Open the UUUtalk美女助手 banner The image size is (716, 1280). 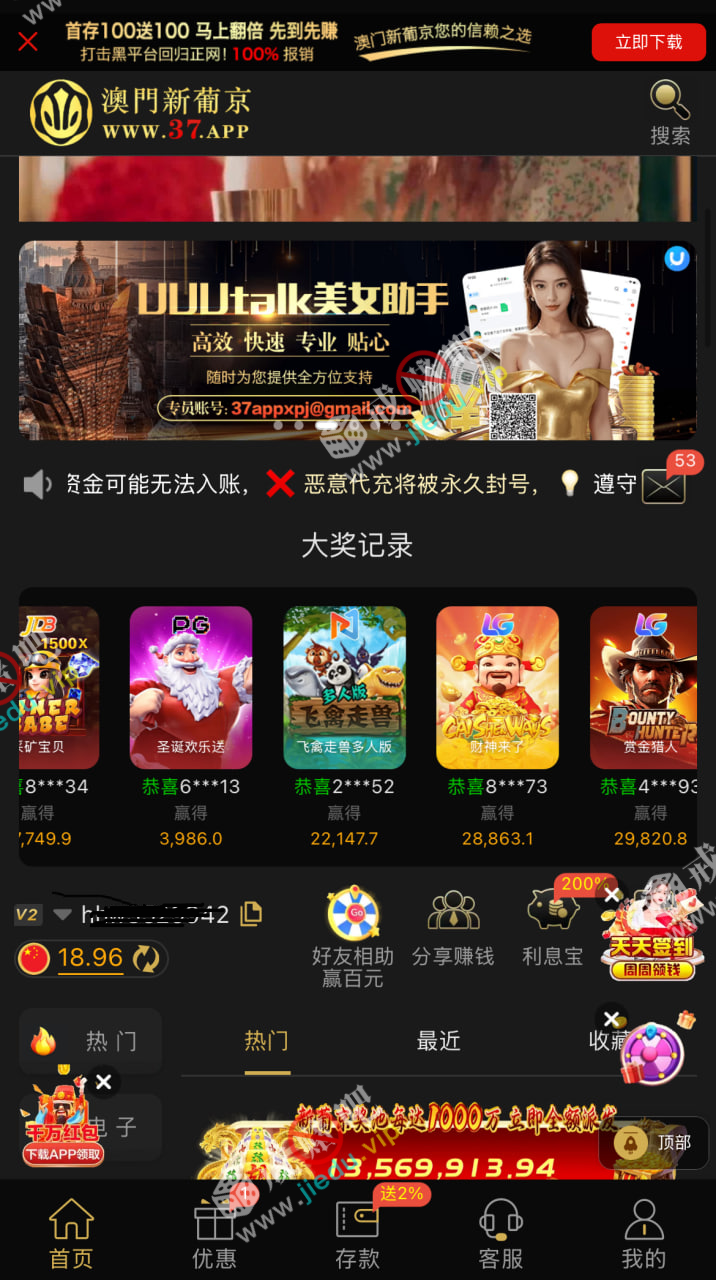pos(357,340)
